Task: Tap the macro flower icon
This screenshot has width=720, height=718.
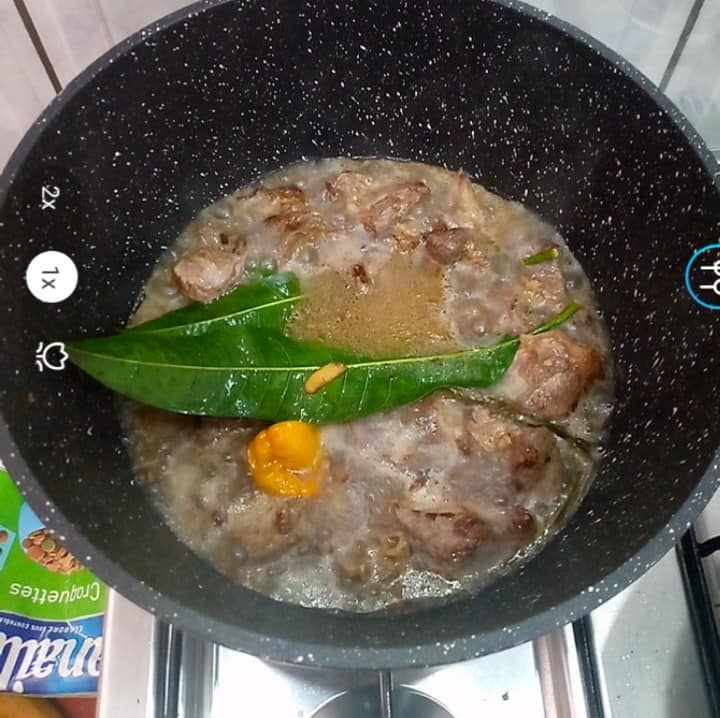Action: (50, 356)
